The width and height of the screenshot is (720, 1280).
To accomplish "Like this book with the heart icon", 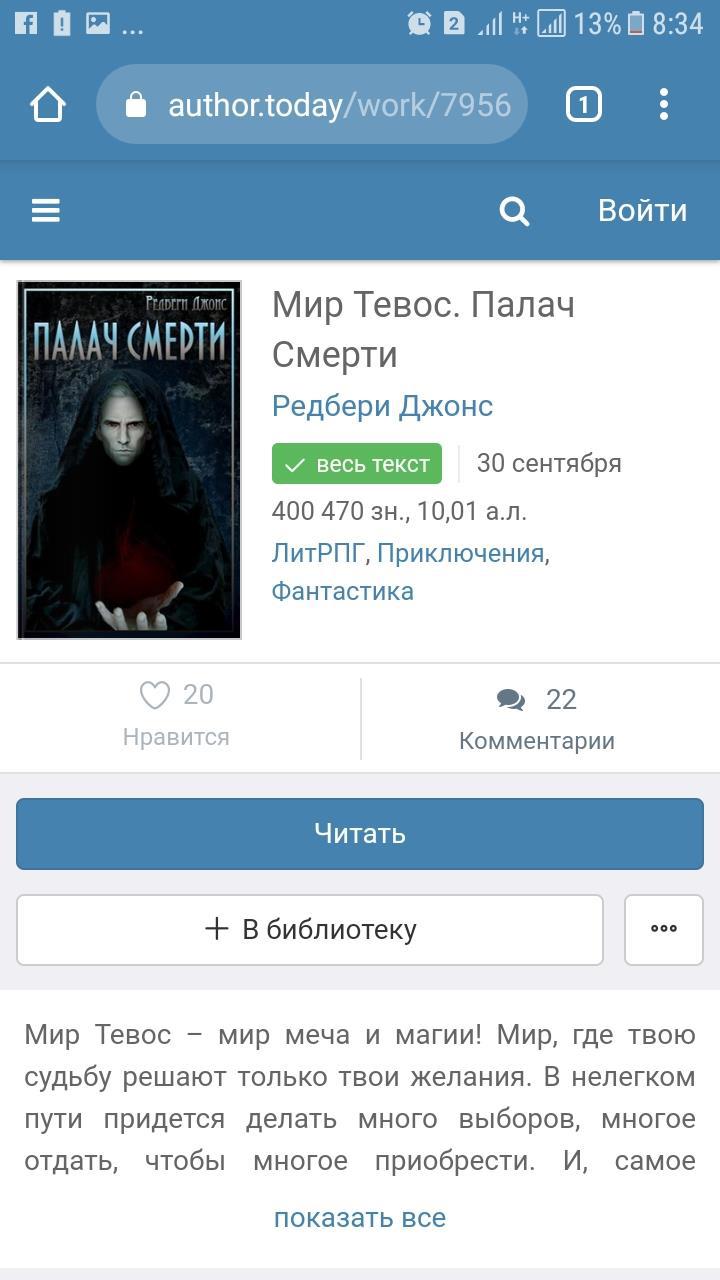I will click(155, 695).
